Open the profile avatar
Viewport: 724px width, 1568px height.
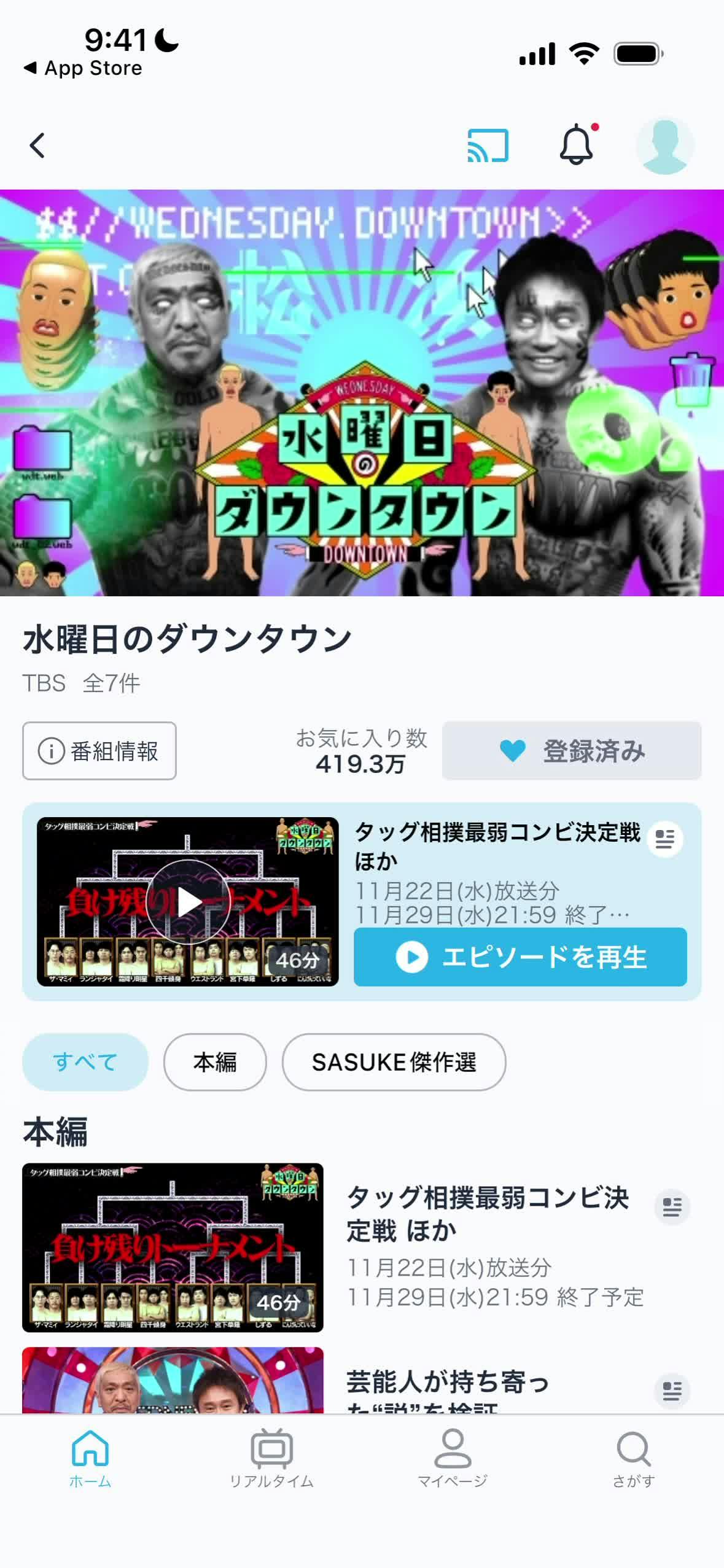[664, 146]
